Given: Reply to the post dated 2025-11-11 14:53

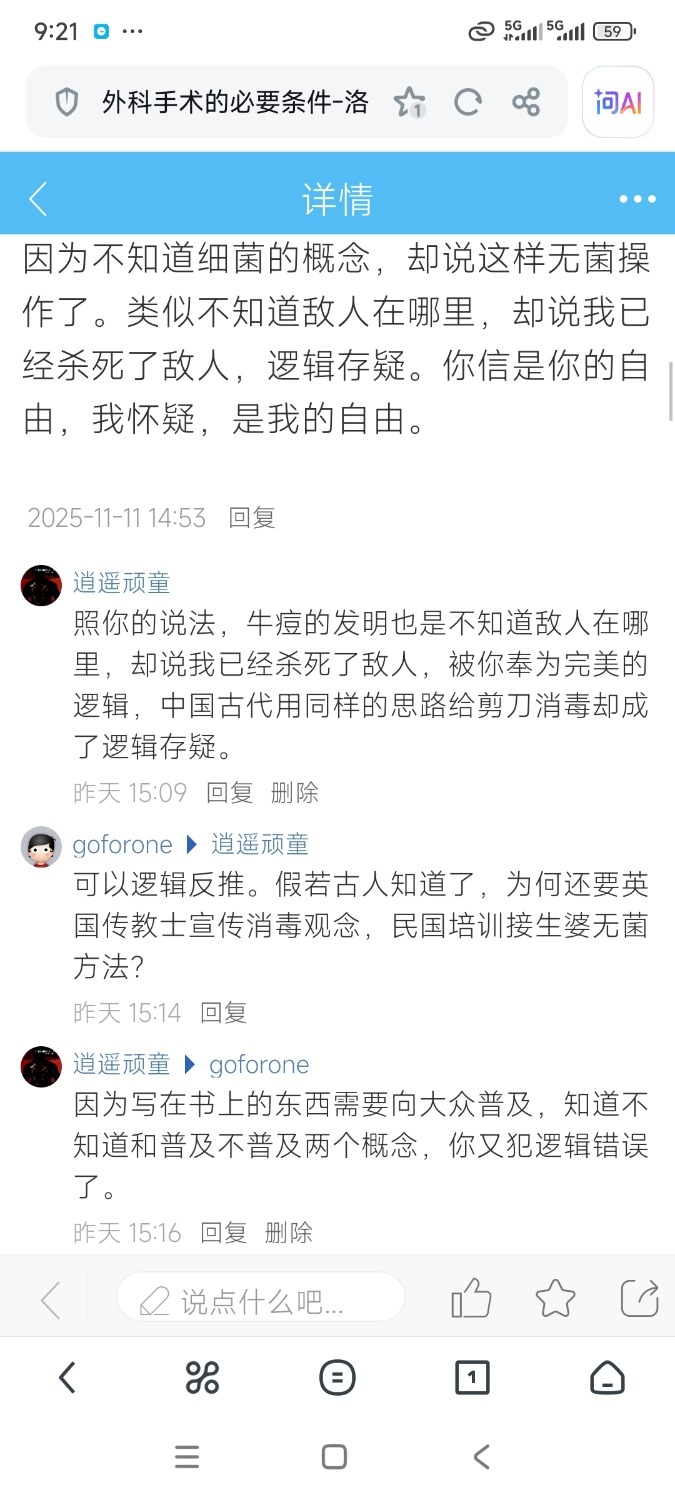Looking at the screenshot, I should click(x=251, y=518).
